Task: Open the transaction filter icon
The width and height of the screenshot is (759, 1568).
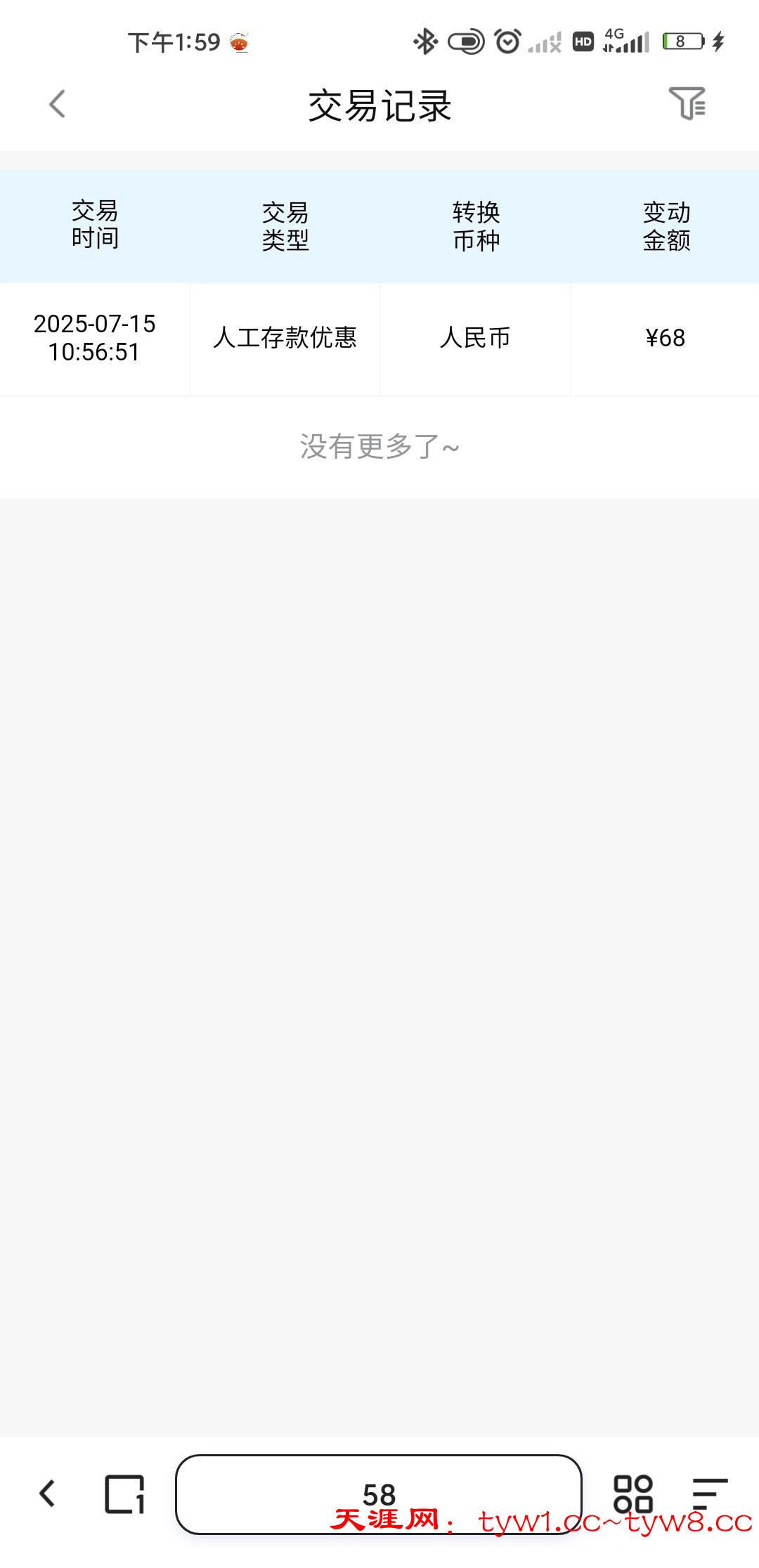Action: coord(687,104)
